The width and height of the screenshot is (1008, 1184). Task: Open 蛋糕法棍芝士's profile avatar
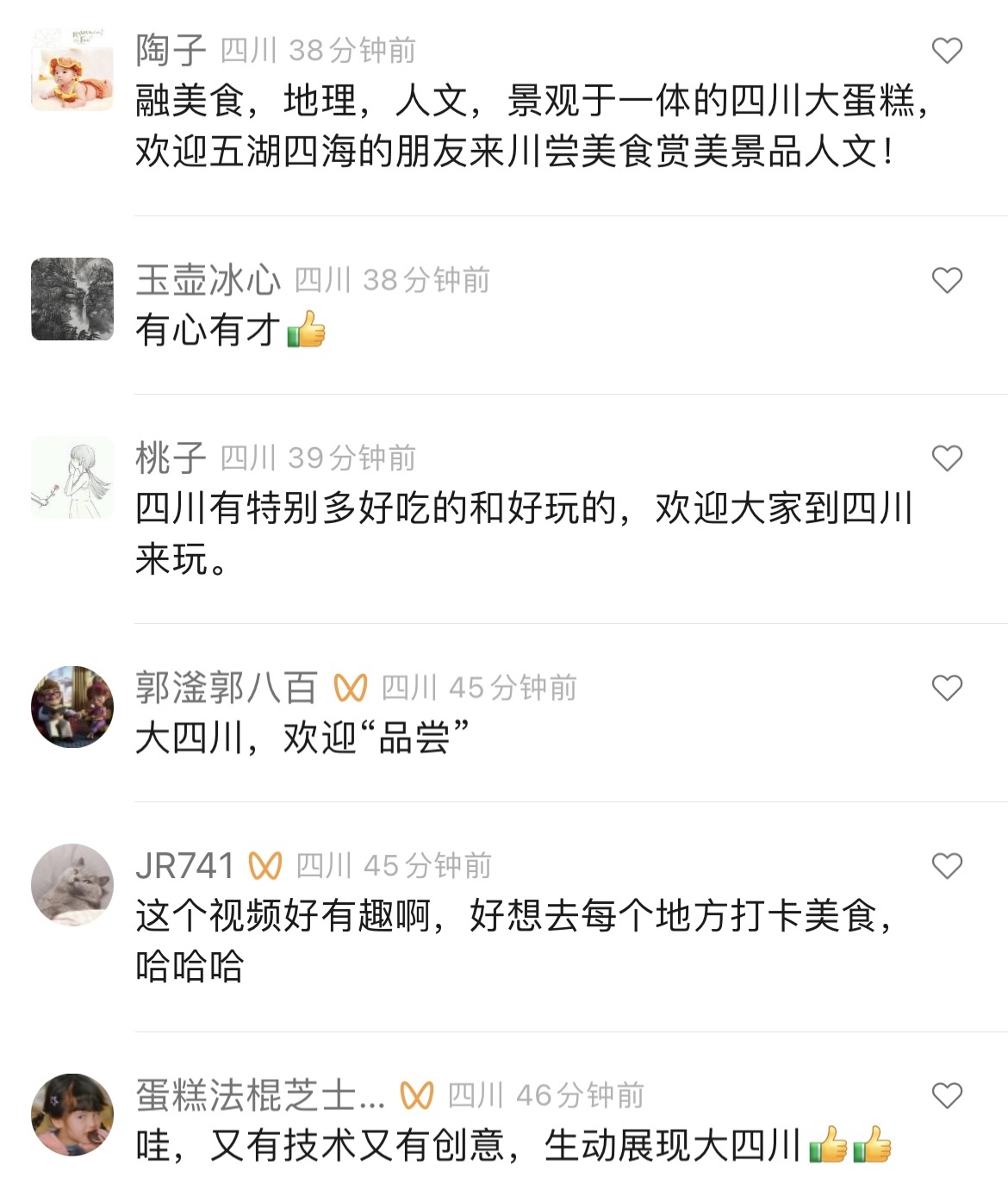pyautogui.click(x=72, y=1114)
